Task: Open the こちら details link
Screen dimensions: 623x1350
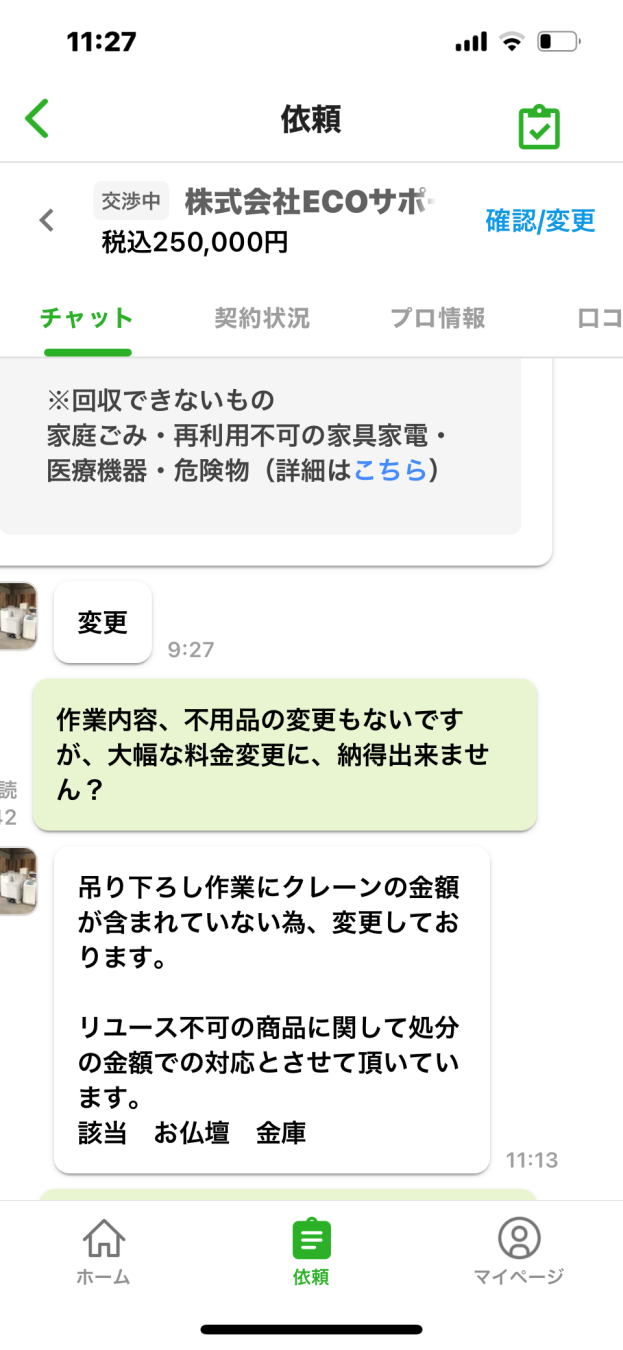Action: pyautogui.click(x=391, y=470)
